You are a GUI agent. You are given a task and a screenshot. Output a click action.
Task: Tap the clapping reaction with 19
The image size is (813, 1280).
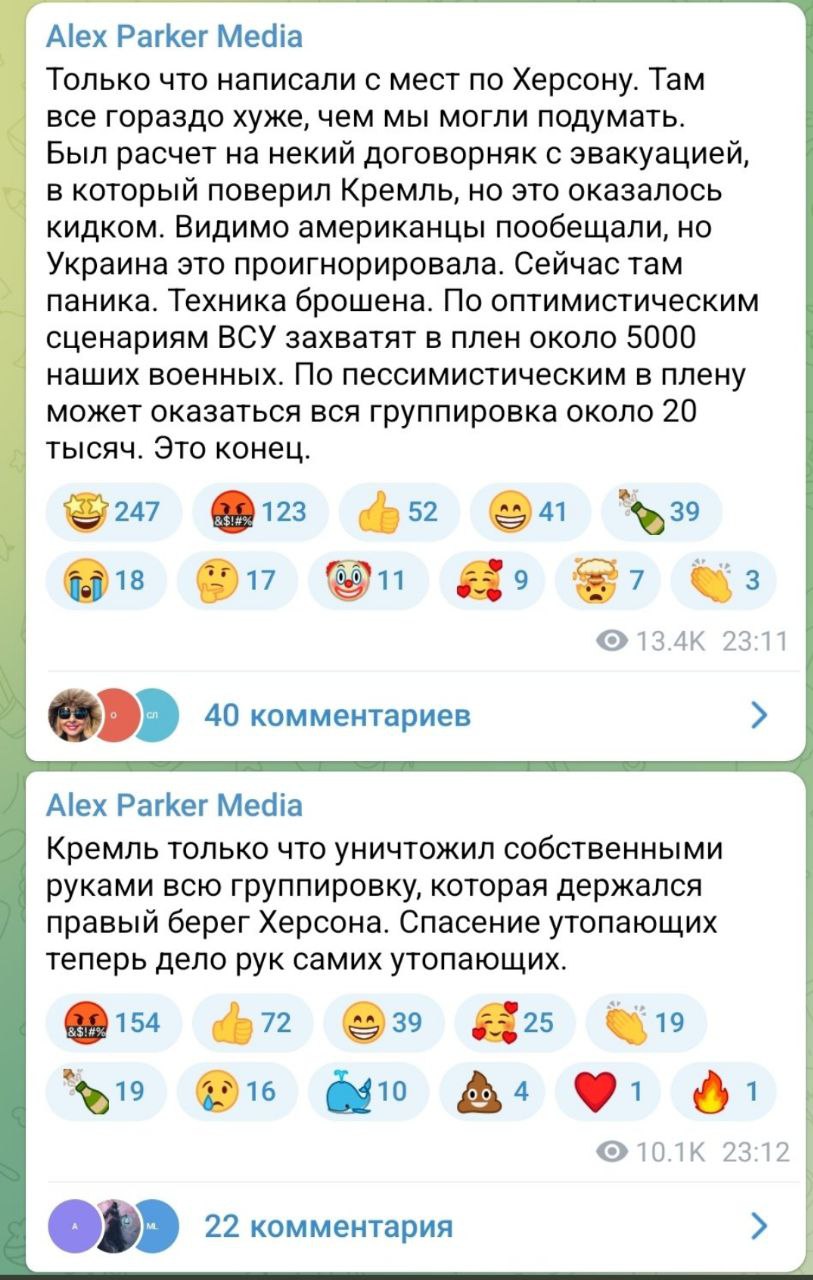pos(643,1023)
